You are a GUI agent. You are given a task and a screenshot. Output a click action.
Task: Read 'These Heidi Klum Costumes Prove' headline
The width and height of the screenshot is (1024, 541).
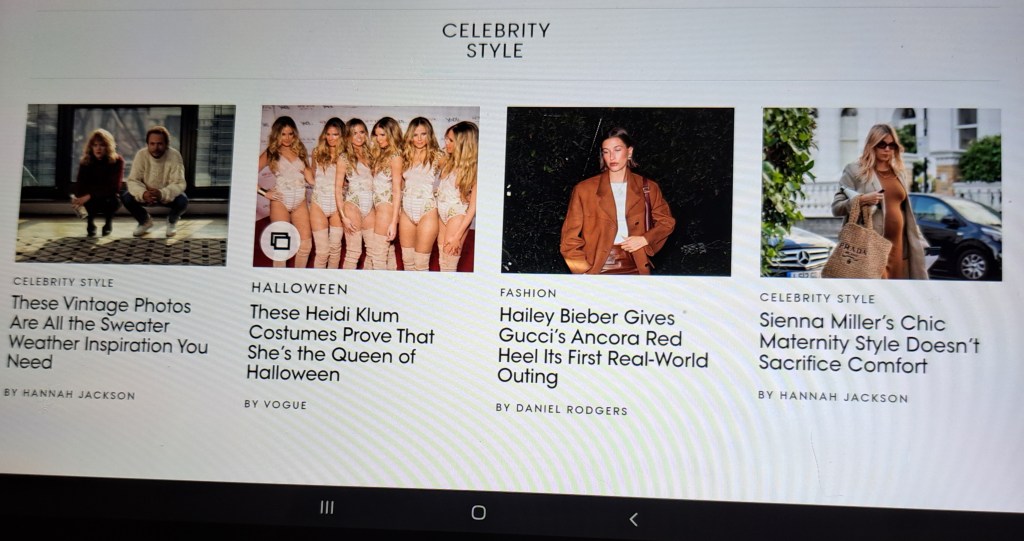[x=340, y=344]
